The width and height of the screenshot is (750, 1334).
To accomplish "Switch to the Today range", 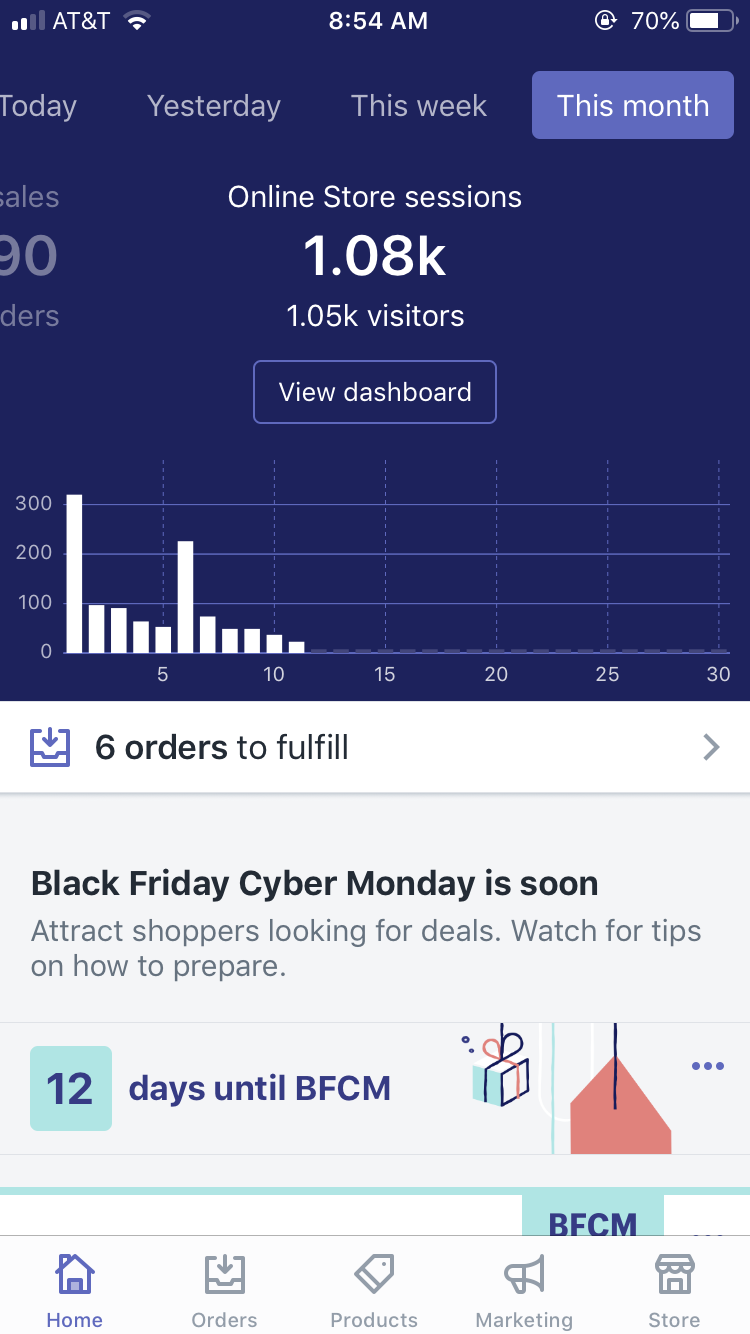I will coord(38,106).
